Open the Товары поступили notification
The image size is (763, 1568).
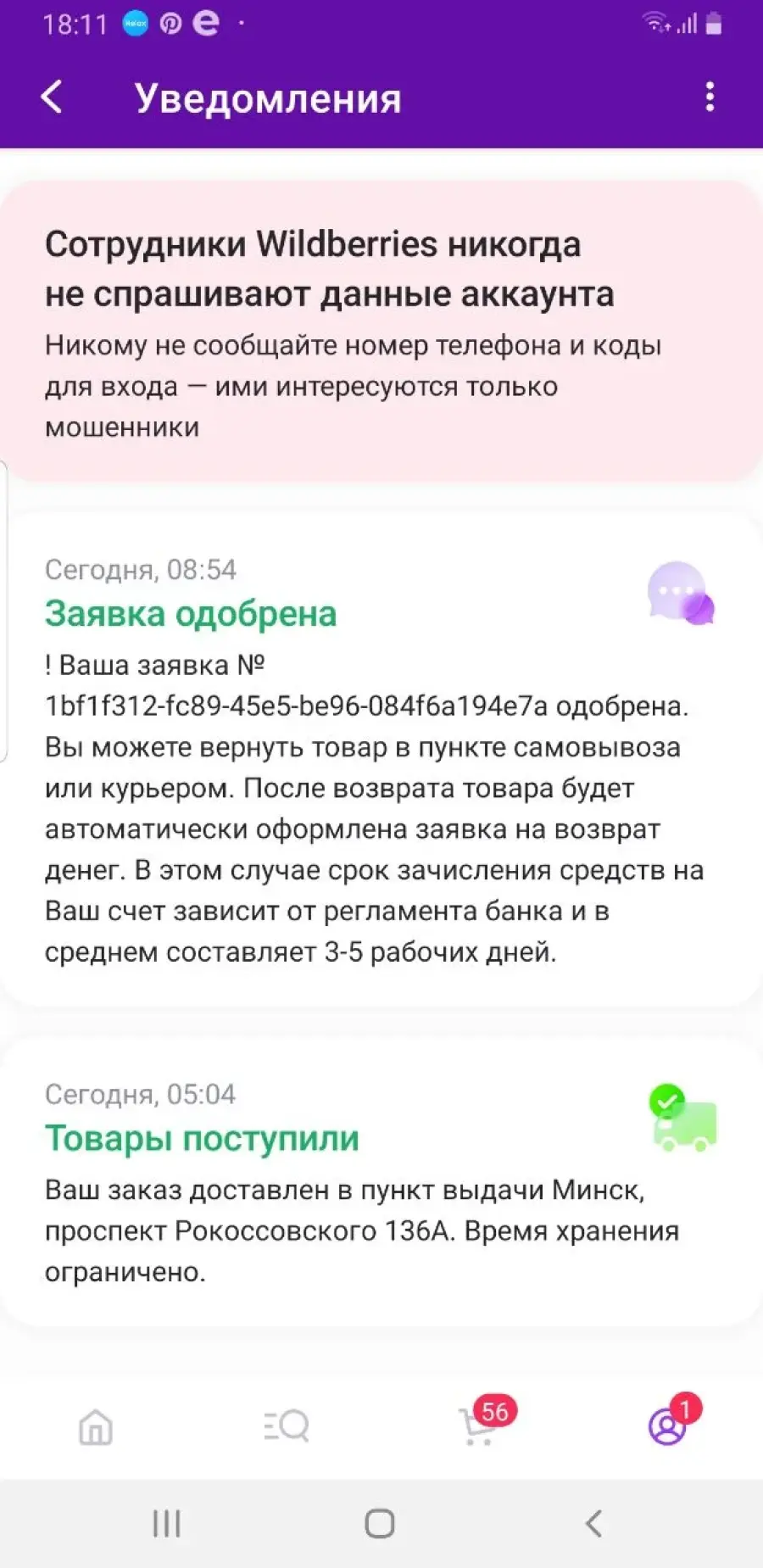pos(381,1181)
